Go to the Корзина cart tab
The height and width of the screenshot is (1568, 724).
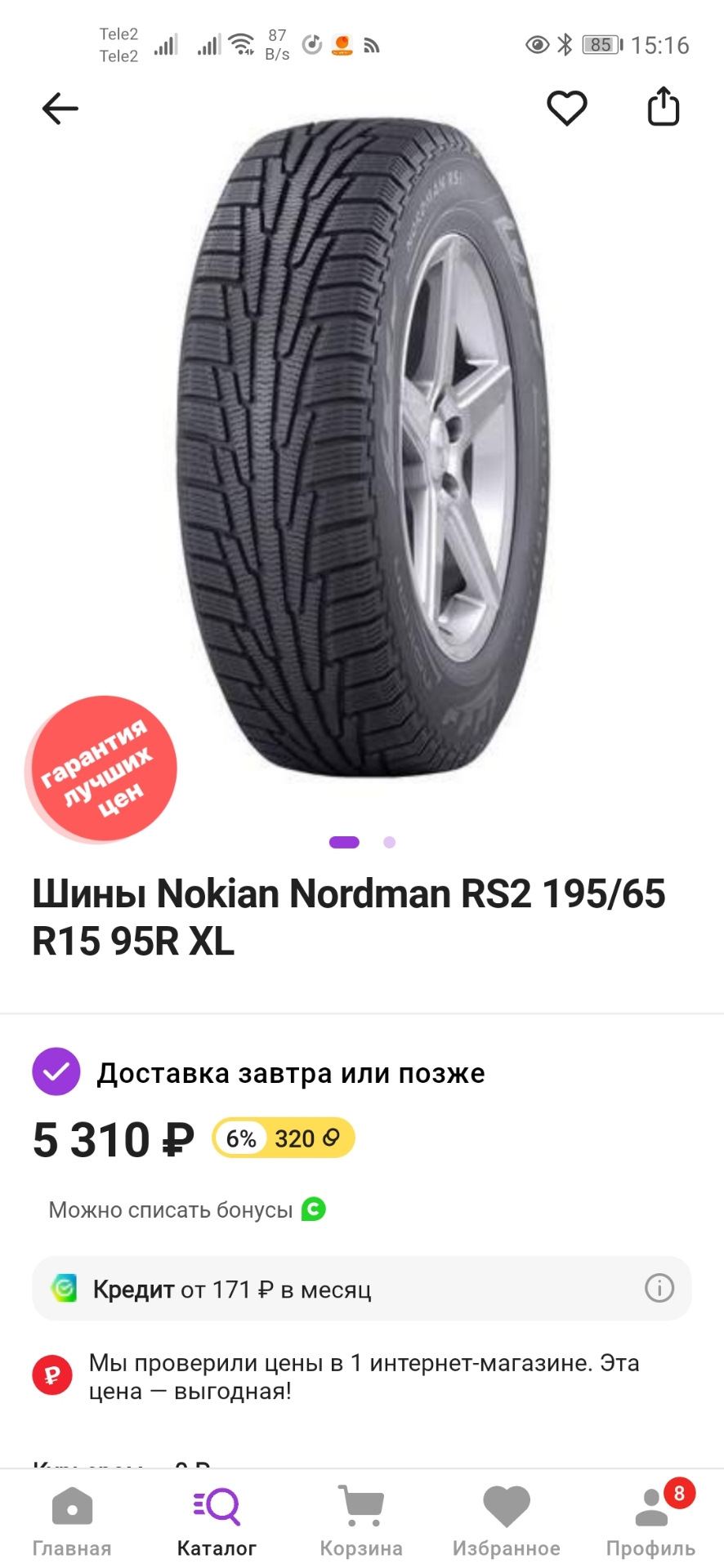[x=361, y=1520]
